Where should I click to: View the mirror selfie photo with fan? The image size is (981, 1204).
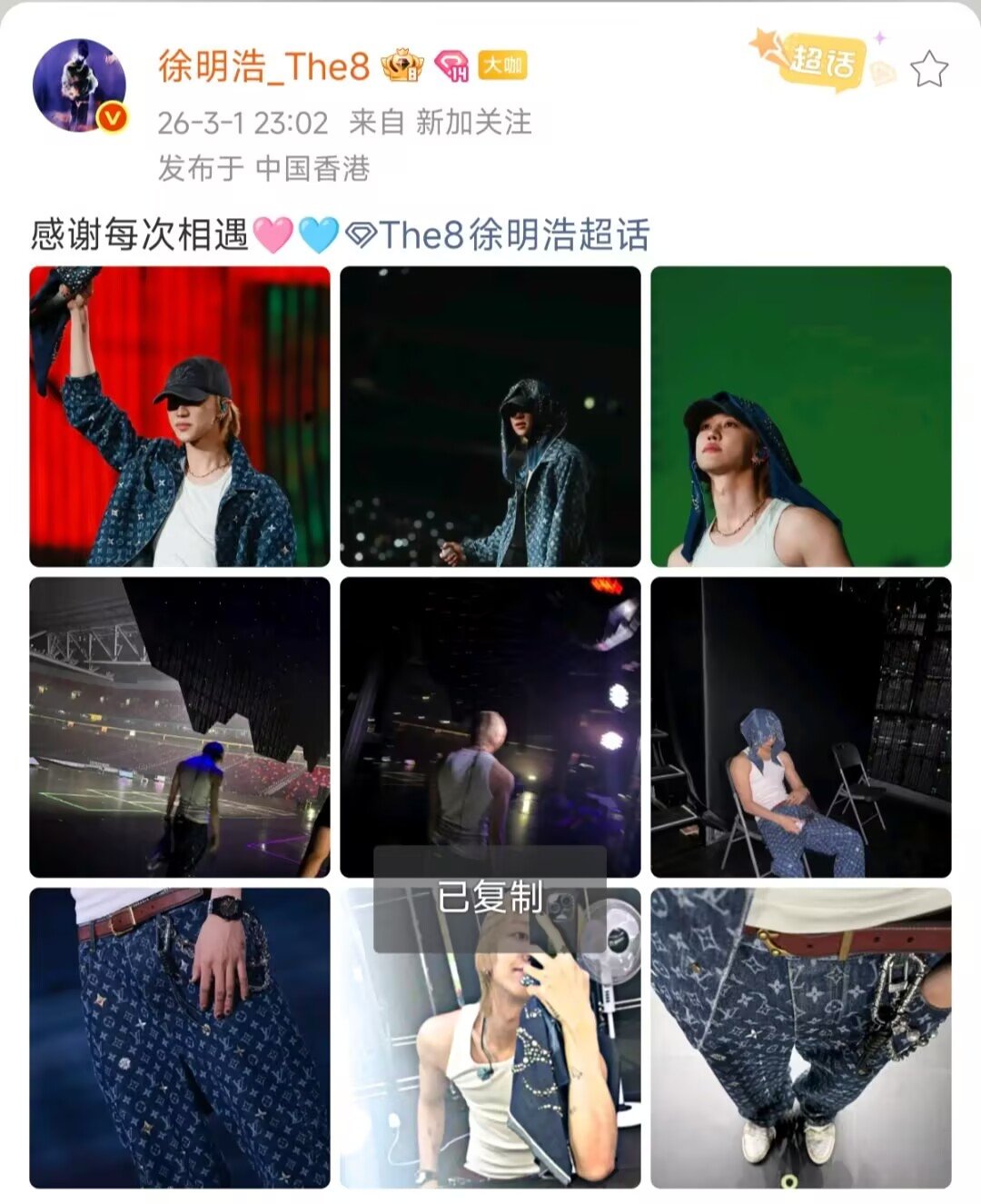click(490, 1036)
